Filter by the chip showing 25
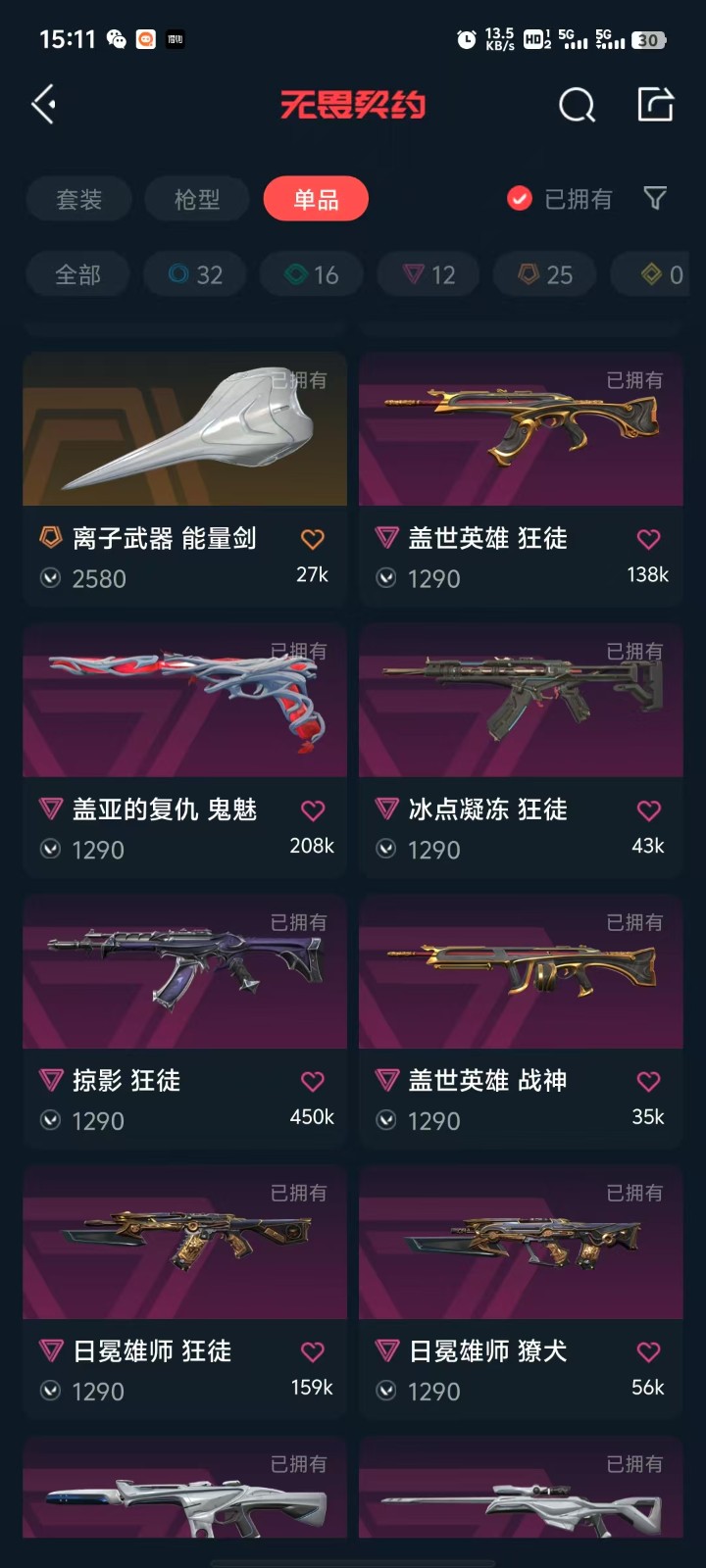The width and height of the screenshot is (706, 1568). 545,274
